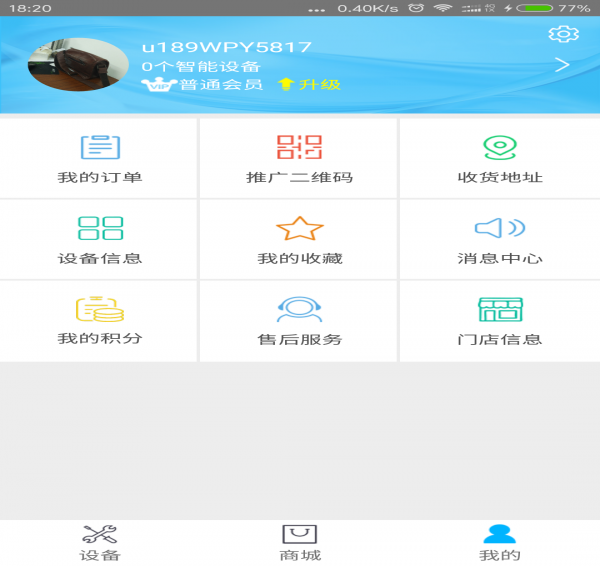Open profile details via the right chevron
Image resolution: width=600 pixels, height=566 pixels.
click(563, 66)
